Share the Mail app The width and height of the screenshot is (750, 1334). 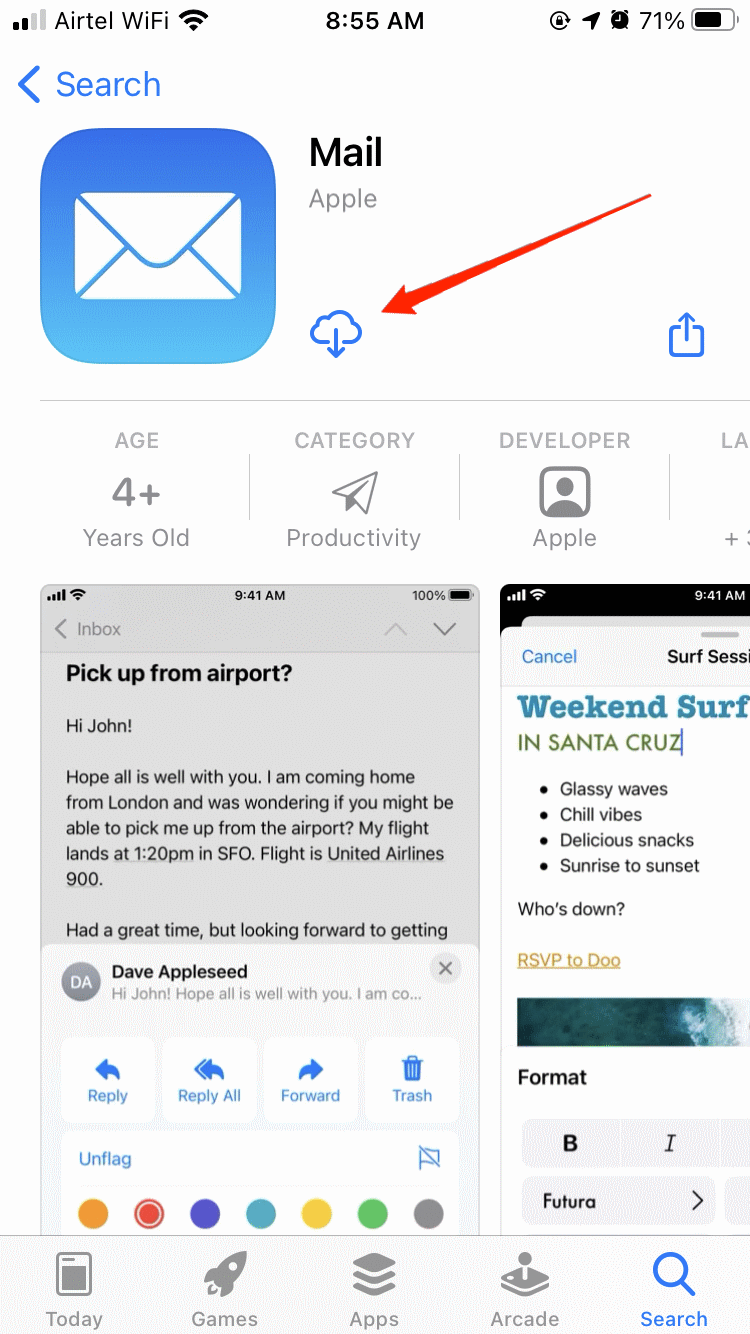click(x=686, y=335)
